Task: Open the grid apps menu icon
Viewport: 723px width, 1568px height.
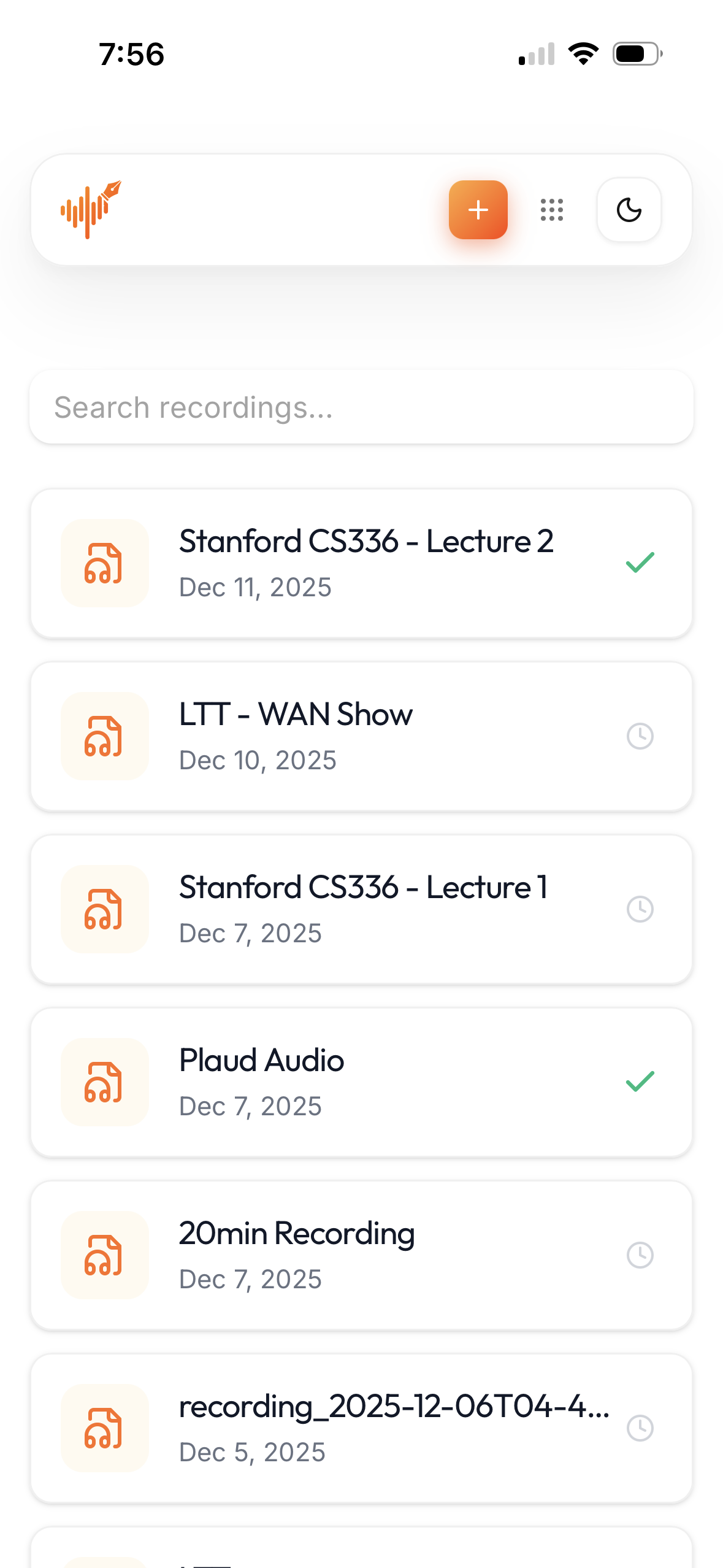Action: coord(551,210)
